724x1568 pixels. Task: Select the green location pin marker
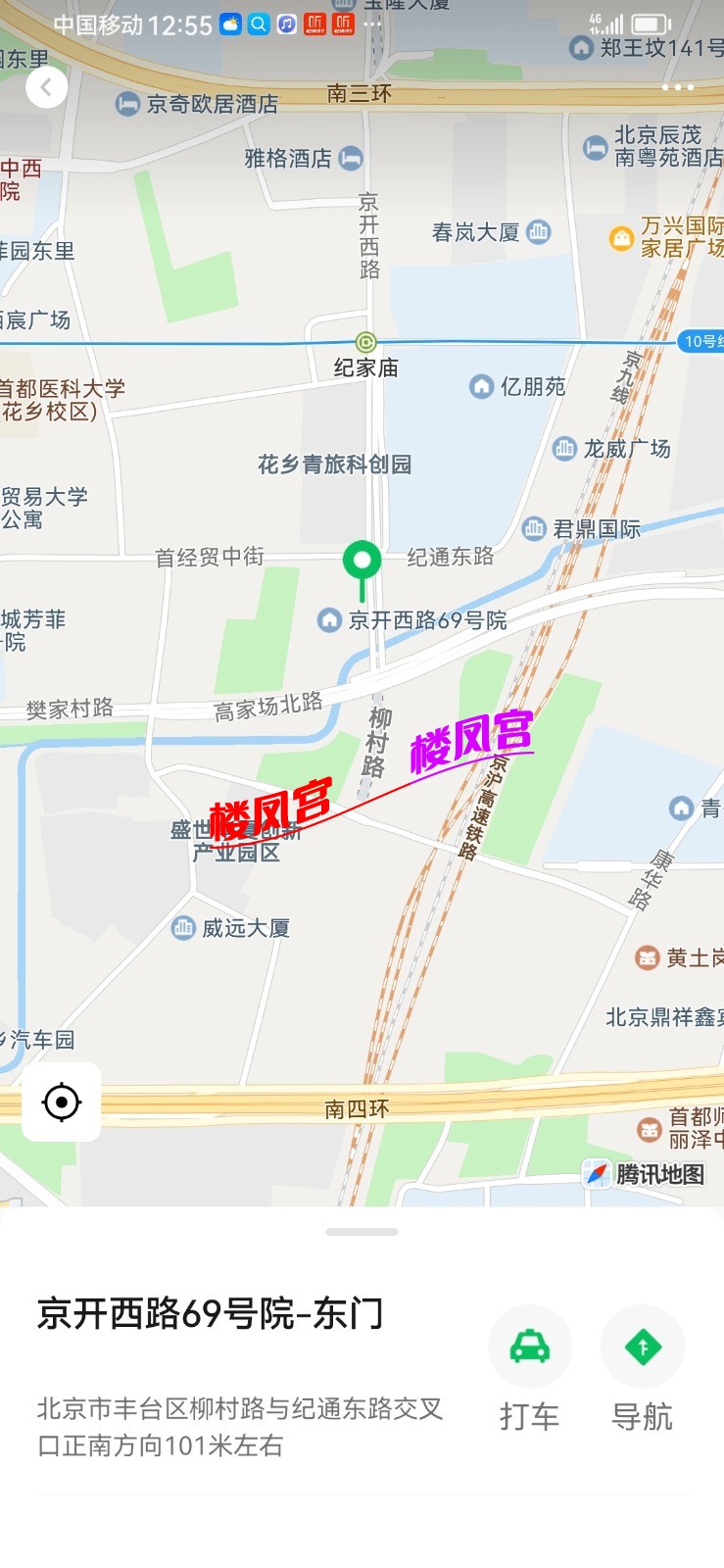[x=362, y=563]
